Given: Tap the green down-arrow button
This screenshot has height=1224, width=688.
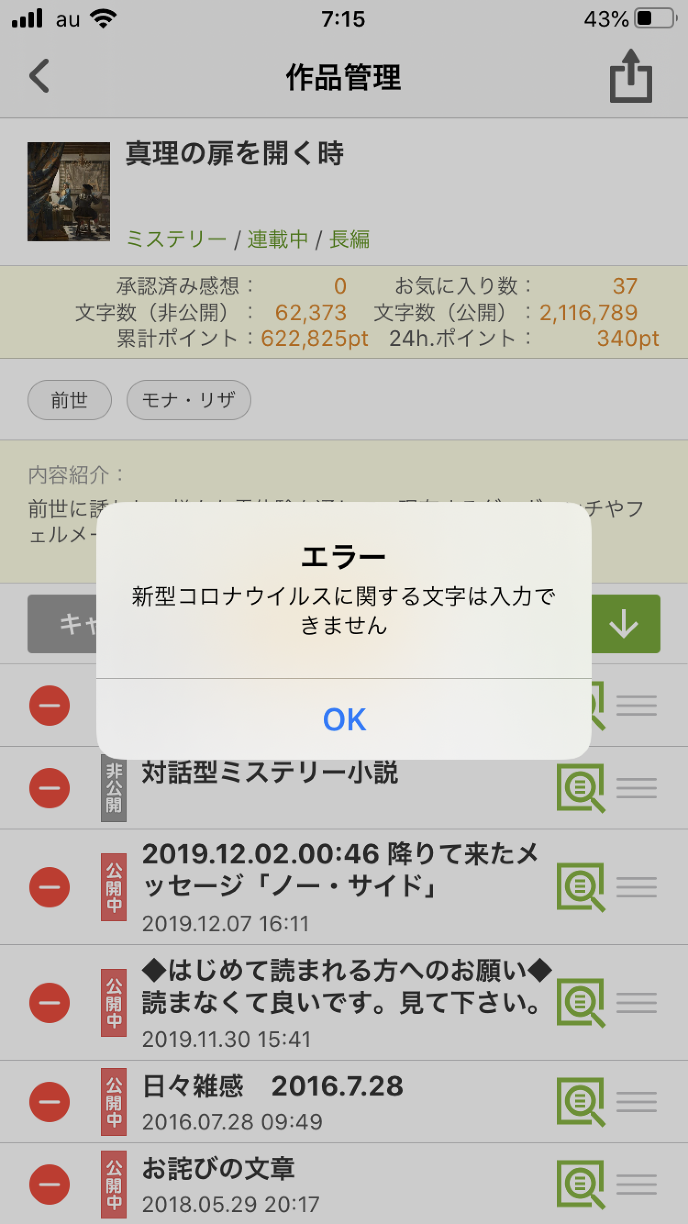Looking at the screenshot, I should click(625, 624).
